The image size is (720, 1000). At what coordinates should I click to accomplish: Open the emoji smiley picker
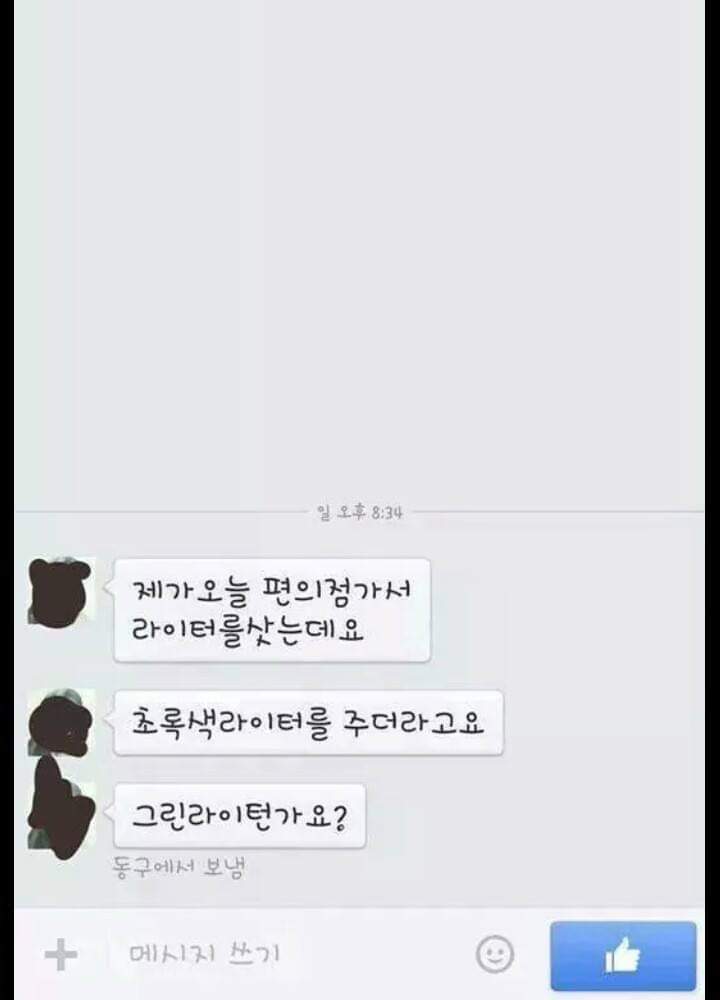[x=494, y=955]
